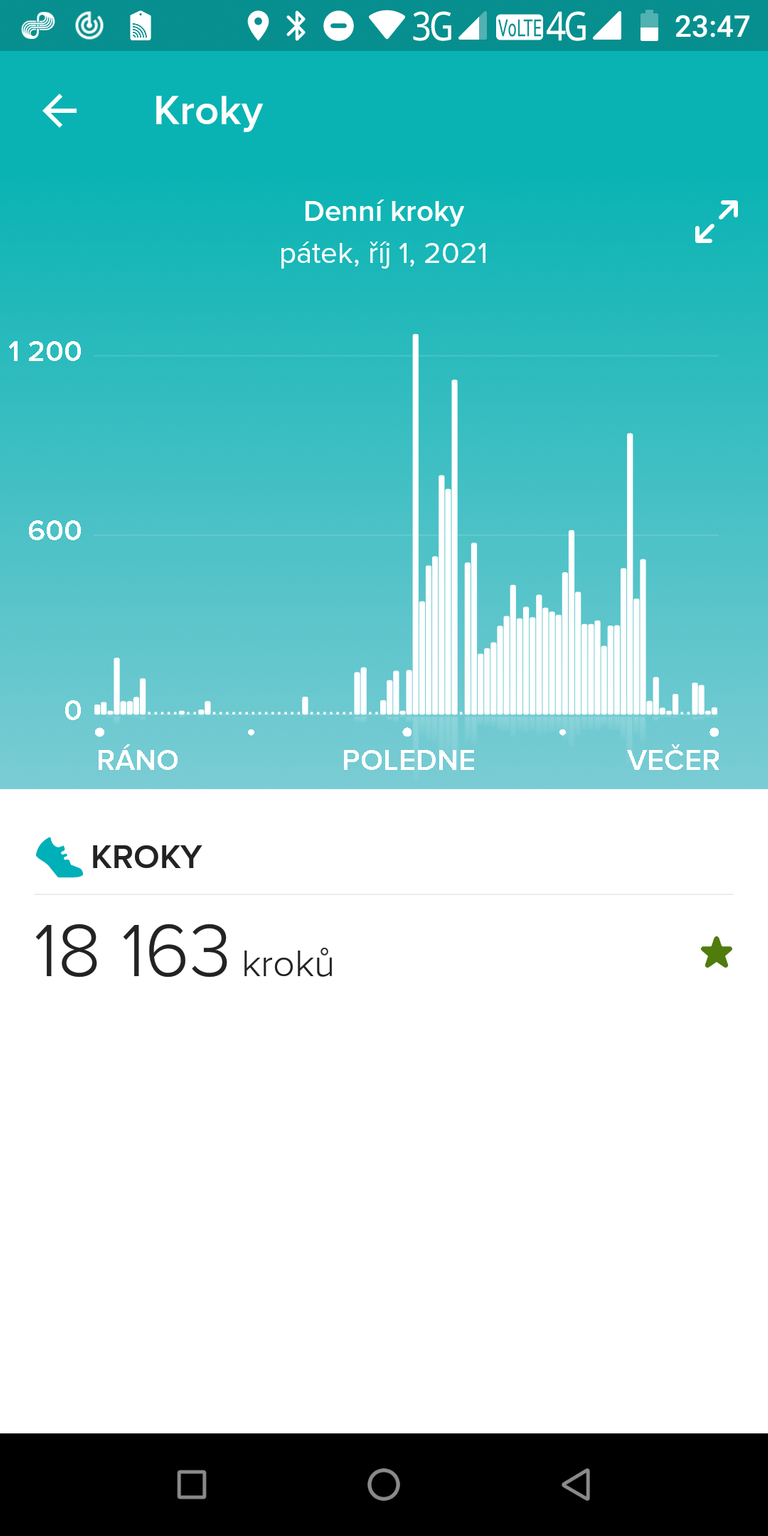The width and height of the screenshot is (768, 1536).
Task: Open the recent apps view
Action: coord(192,1484)
